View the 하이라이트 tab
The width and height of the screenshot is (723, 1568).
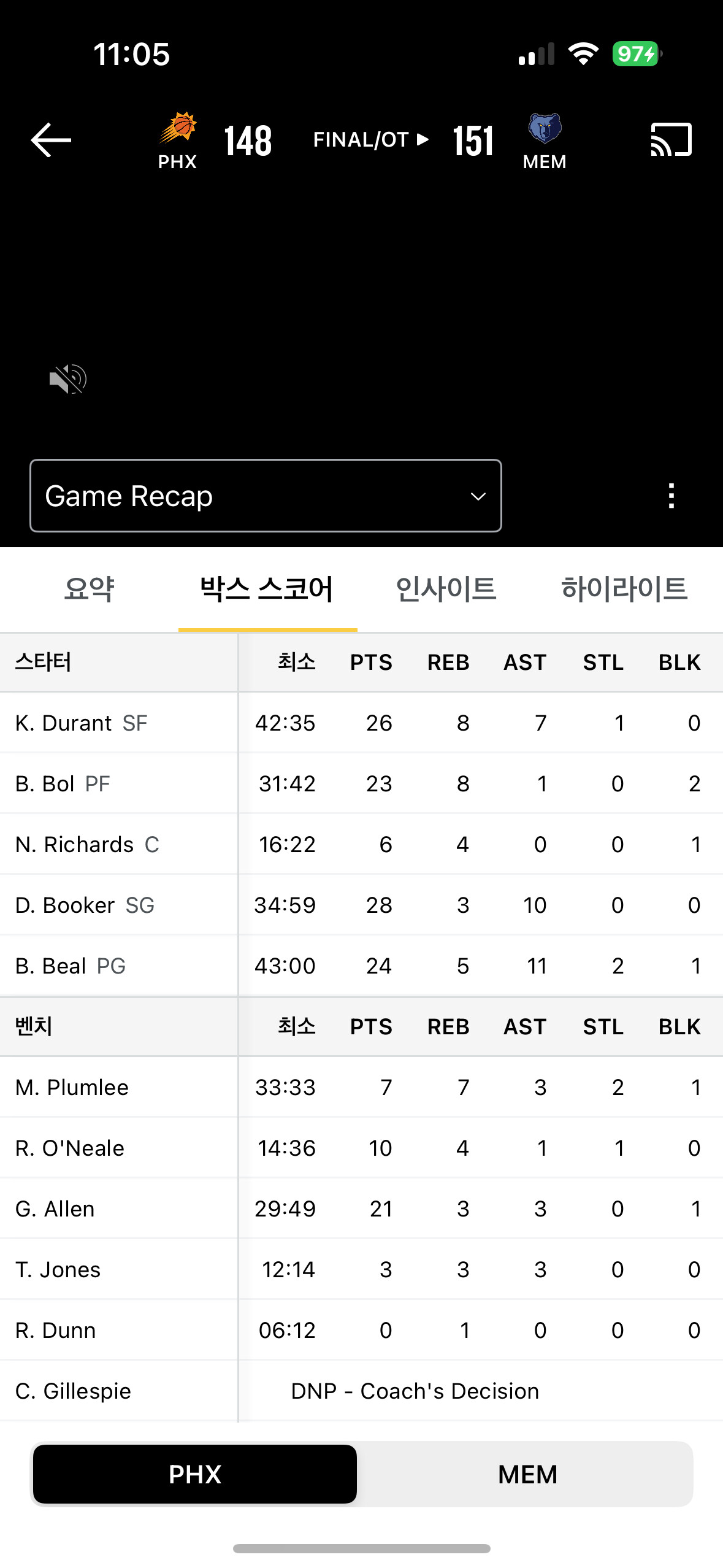point(624,589)
